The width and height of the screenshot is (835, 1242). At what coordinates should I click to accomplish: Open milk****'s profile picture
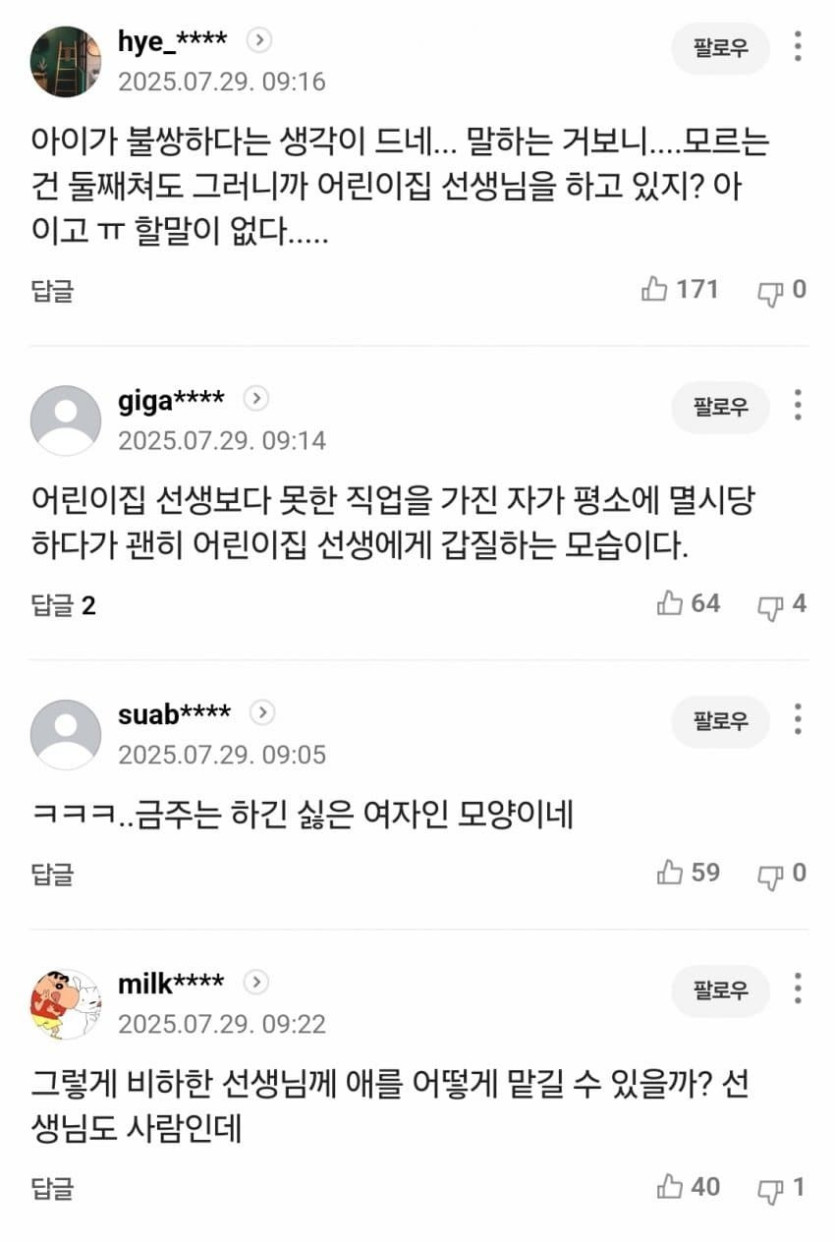[65, 1004]
